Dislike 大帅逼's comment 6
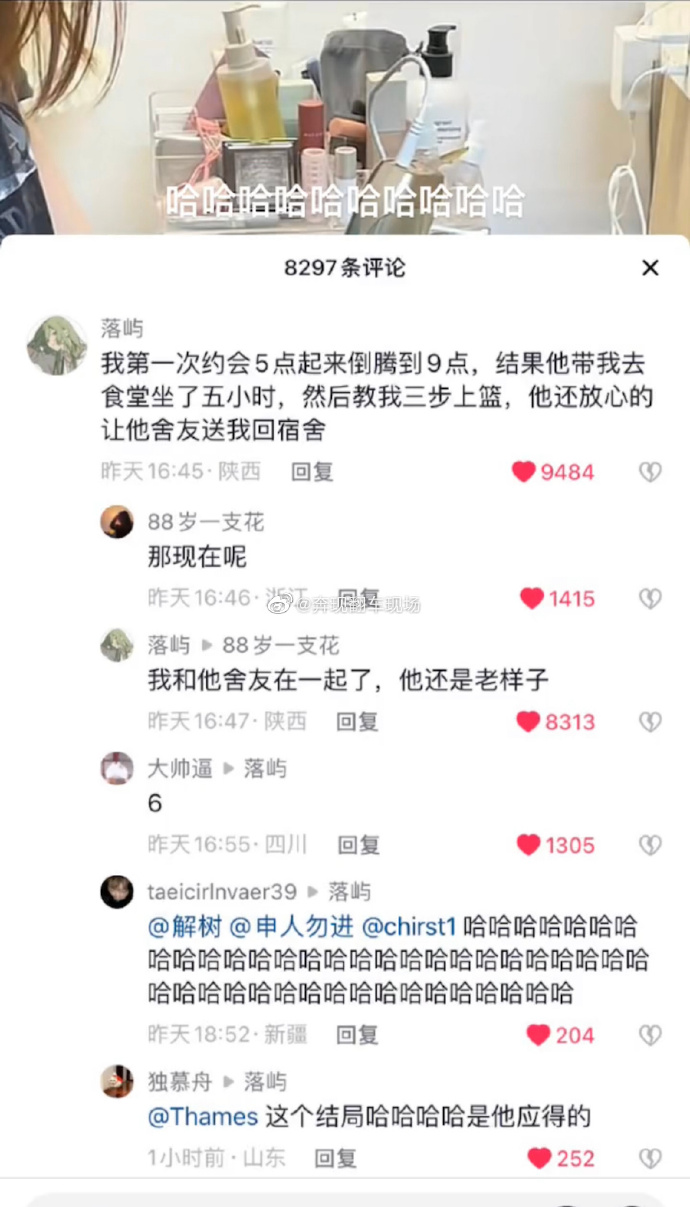This screenshot has width=690, height=1207. [650, 846]
